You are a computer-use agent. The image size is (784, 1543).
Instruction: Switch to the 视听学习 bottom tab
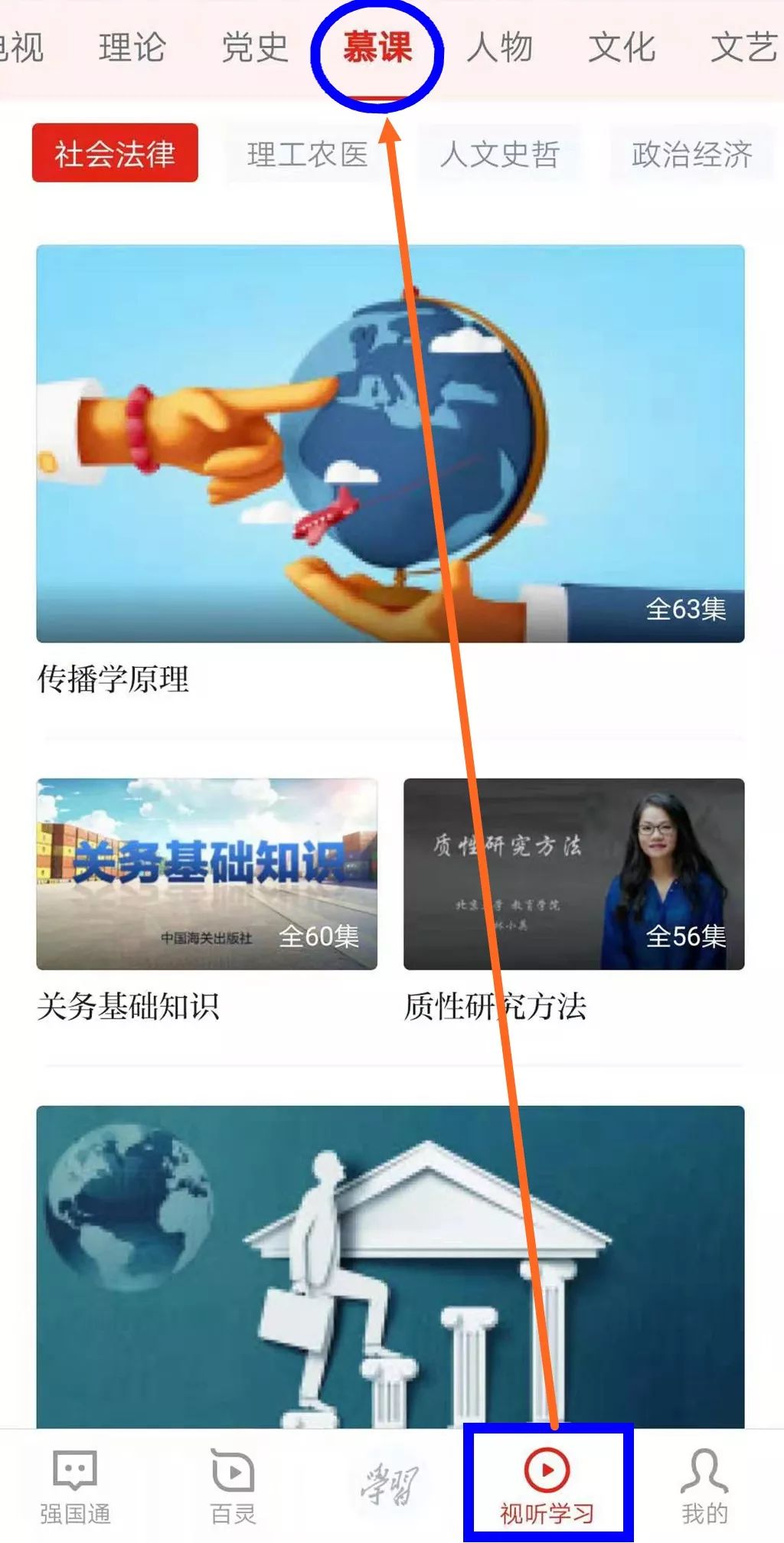pos(547,1486)
